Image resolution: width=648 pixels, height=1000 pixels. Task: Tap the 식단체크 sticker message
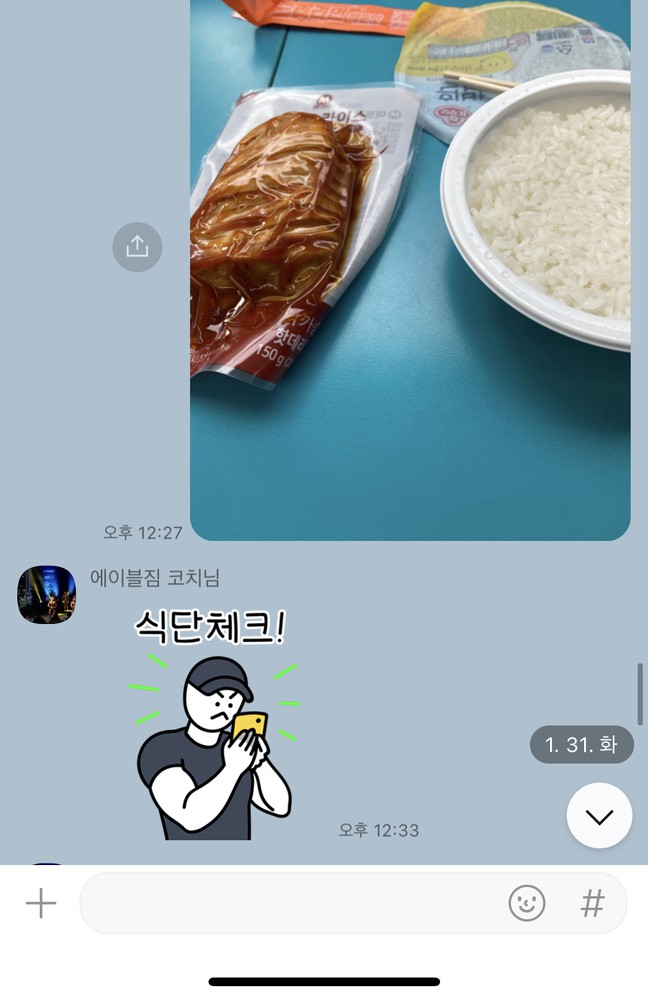214,725
